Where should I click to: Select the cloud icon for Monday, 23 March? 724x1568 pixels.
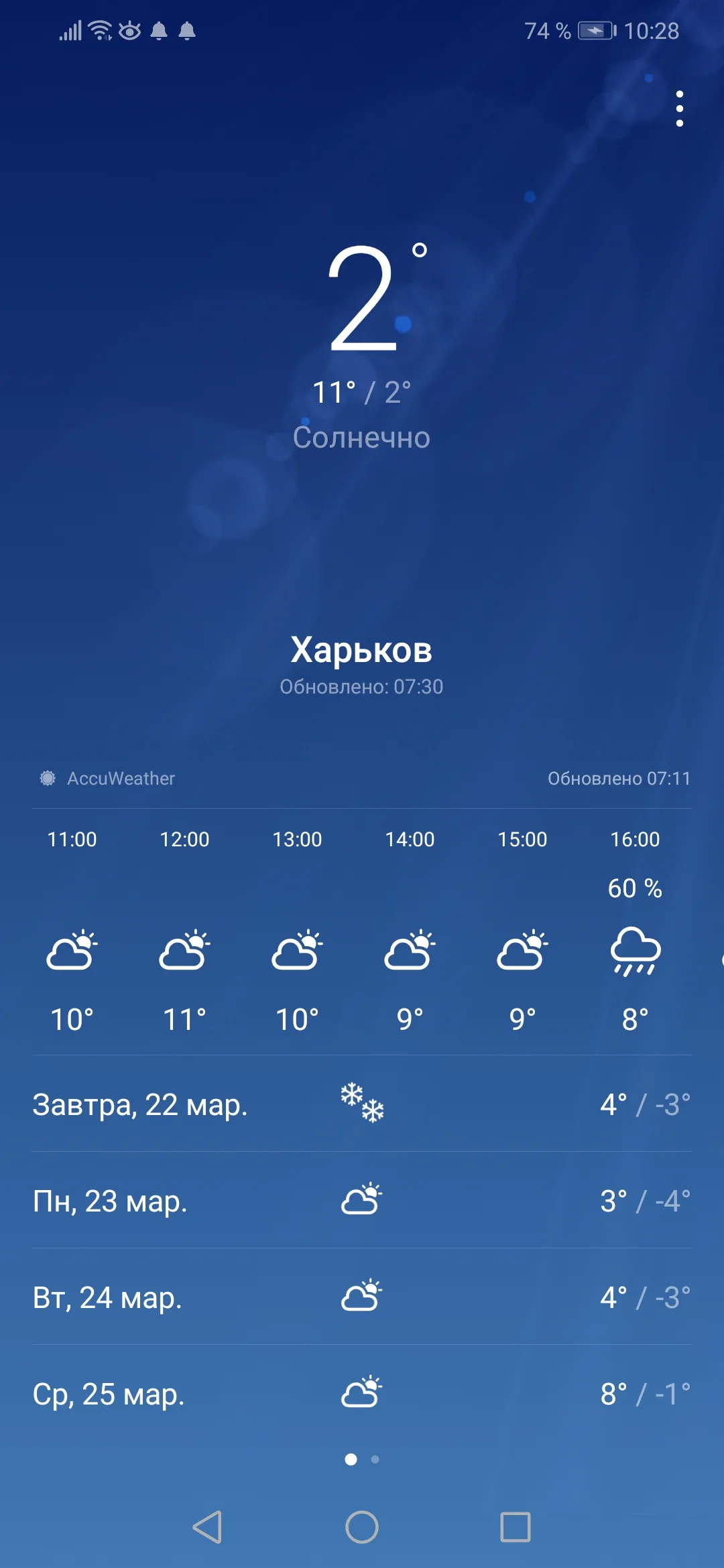(x=361, y=1201)
